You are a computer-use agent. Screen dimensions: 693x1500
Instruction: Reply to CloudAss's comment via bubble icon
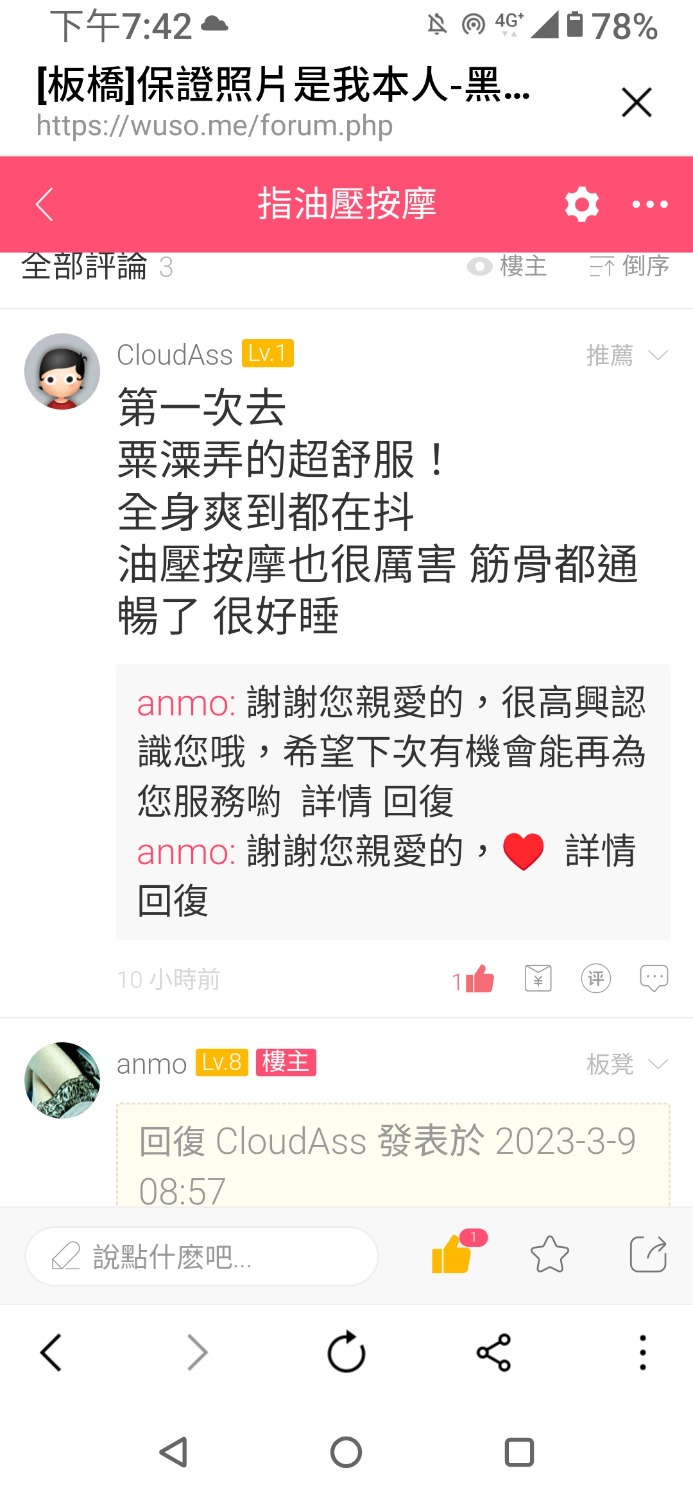click(654, 978)
